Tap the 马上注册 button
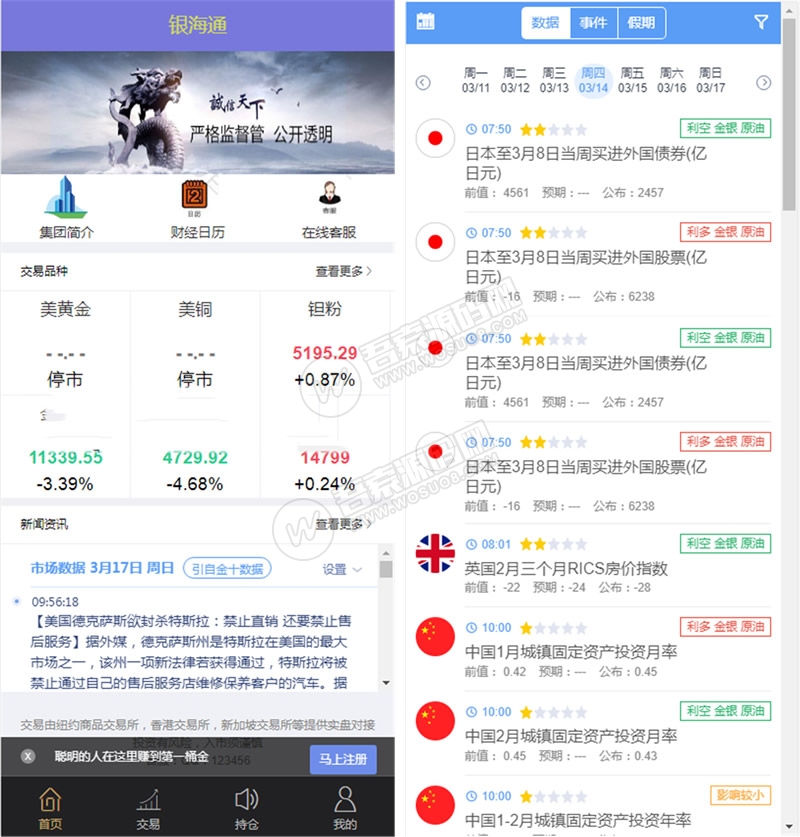The width and height of the screenshot is (800, 837). point(343,759)
